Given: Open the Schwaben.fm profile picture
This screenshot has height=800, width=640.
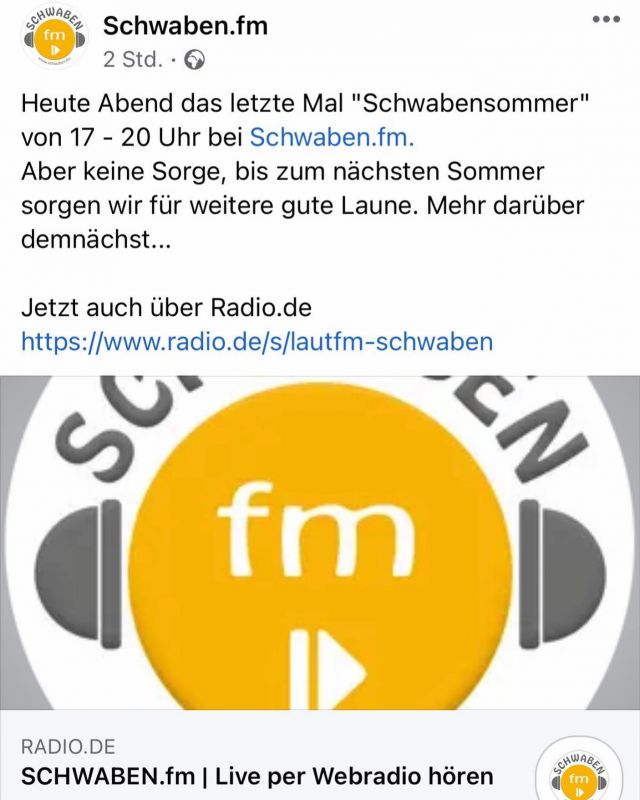Looking at the screenshot, I should pos(55,39).
